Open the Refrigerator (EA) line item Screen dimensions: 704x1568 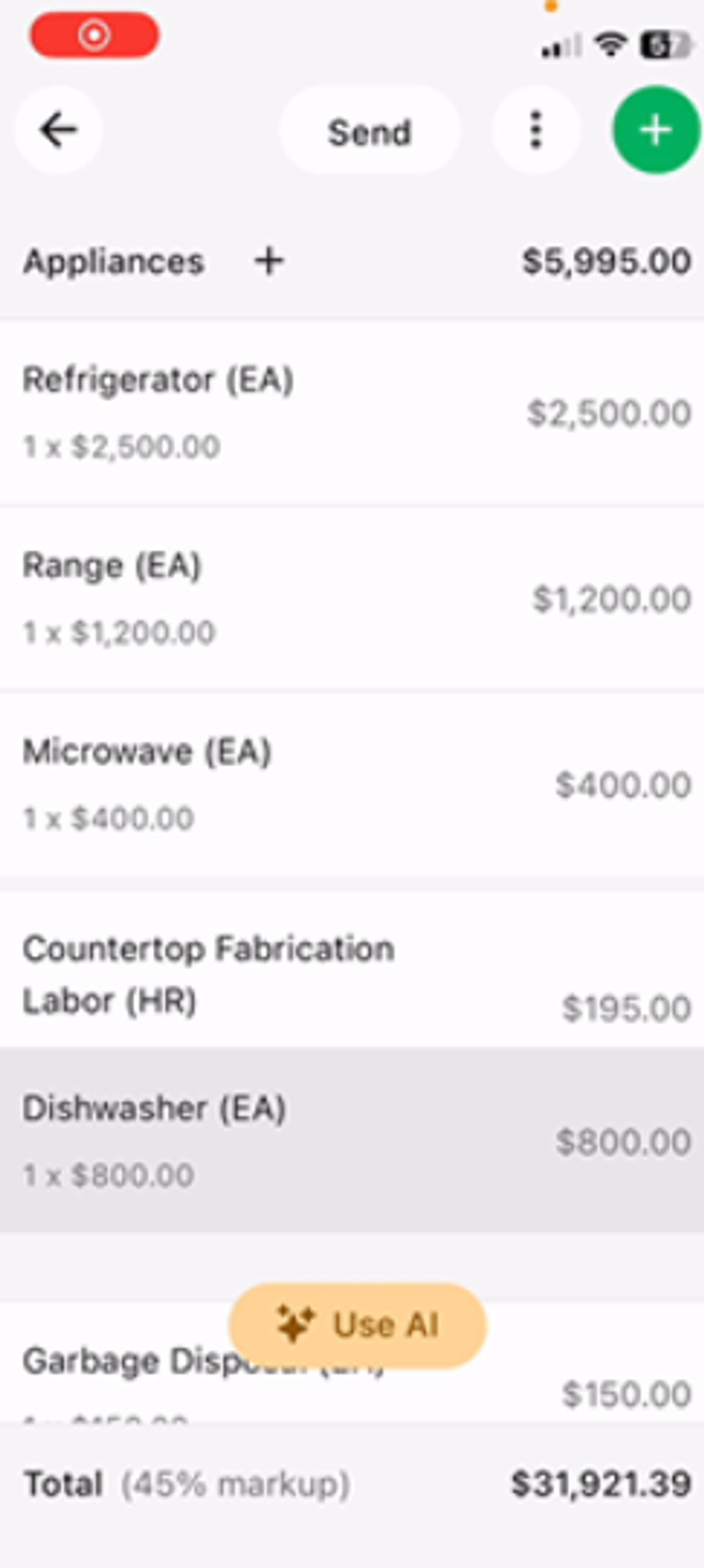351,413
